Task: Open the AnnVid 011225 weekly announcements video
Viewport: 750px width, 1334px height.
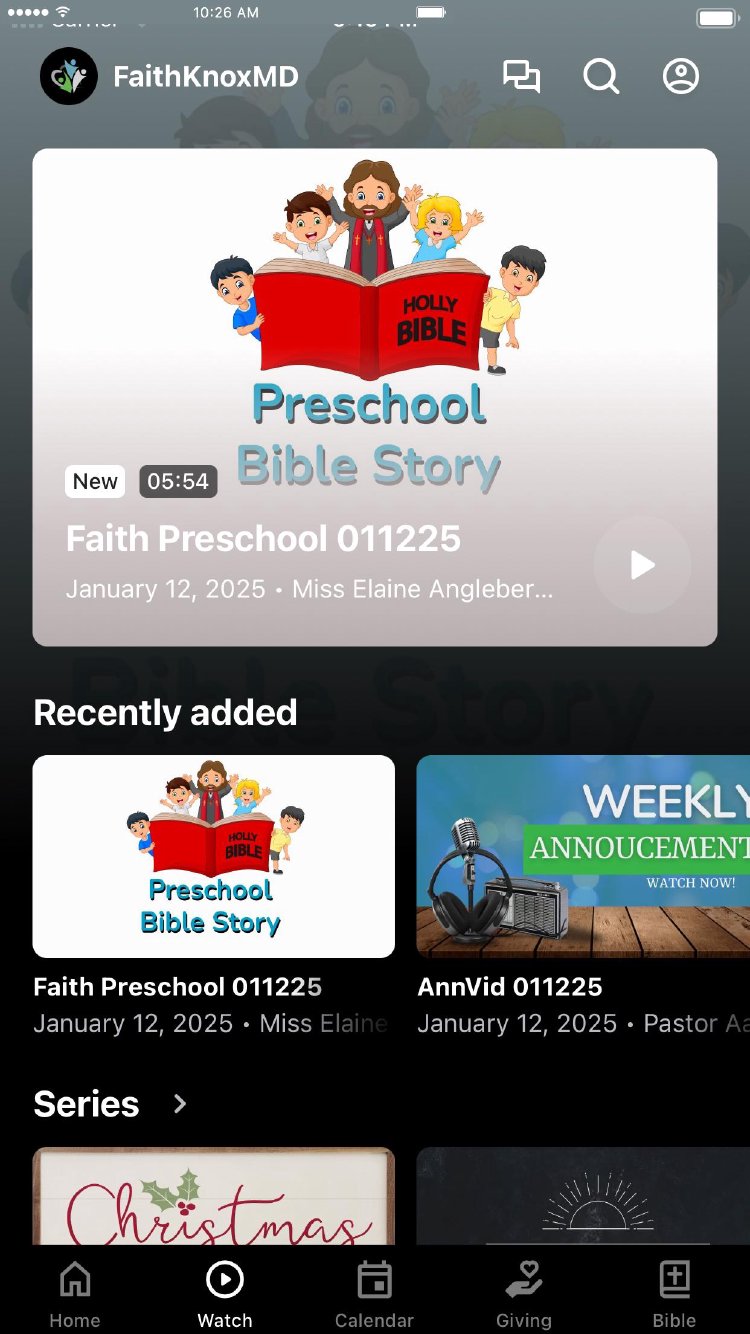Action: (x=583, y=856)
